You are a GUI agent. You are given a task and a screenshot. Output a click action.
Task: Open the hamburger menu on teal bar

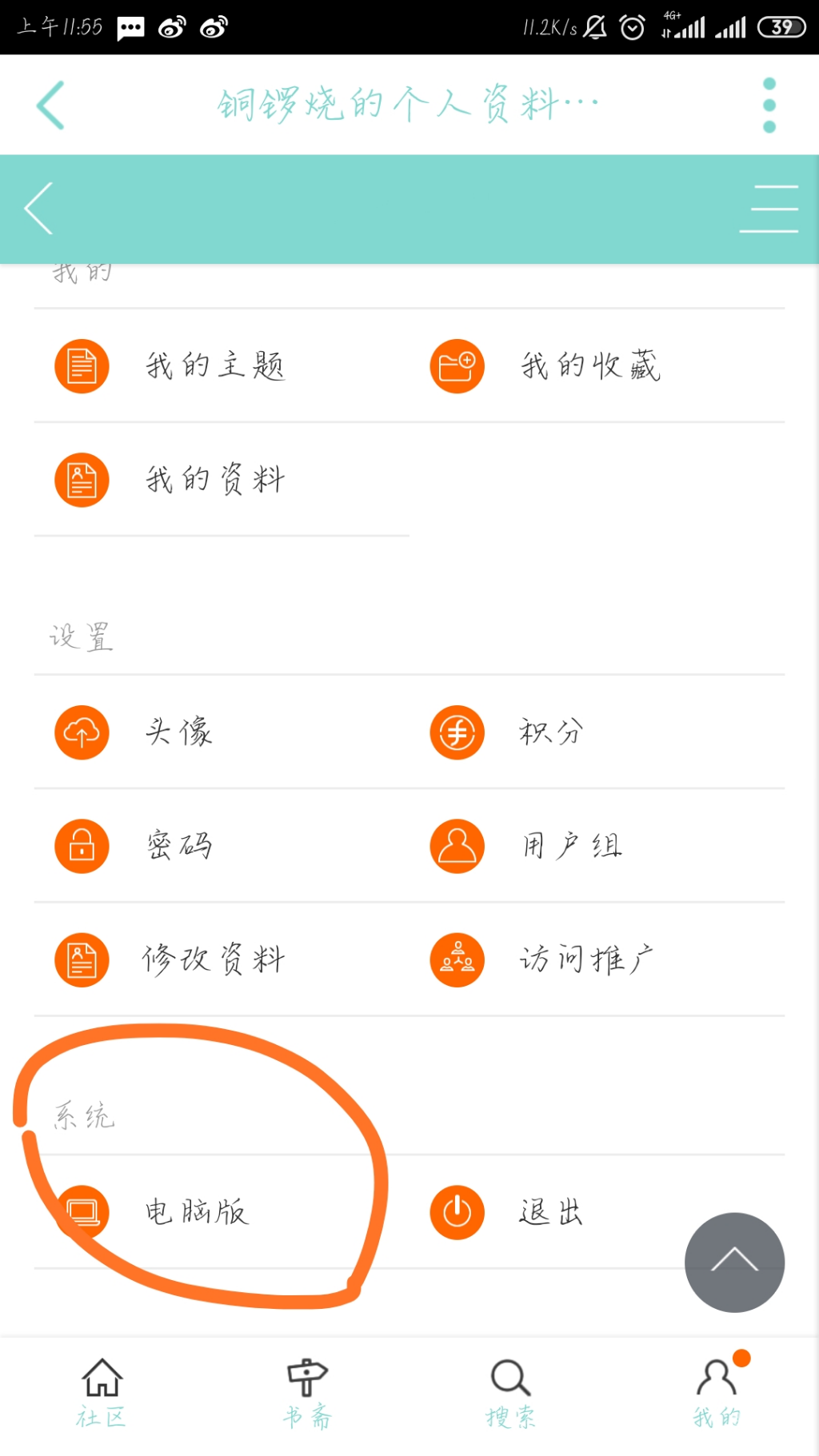pyautogui.click(x=769, y=208)
